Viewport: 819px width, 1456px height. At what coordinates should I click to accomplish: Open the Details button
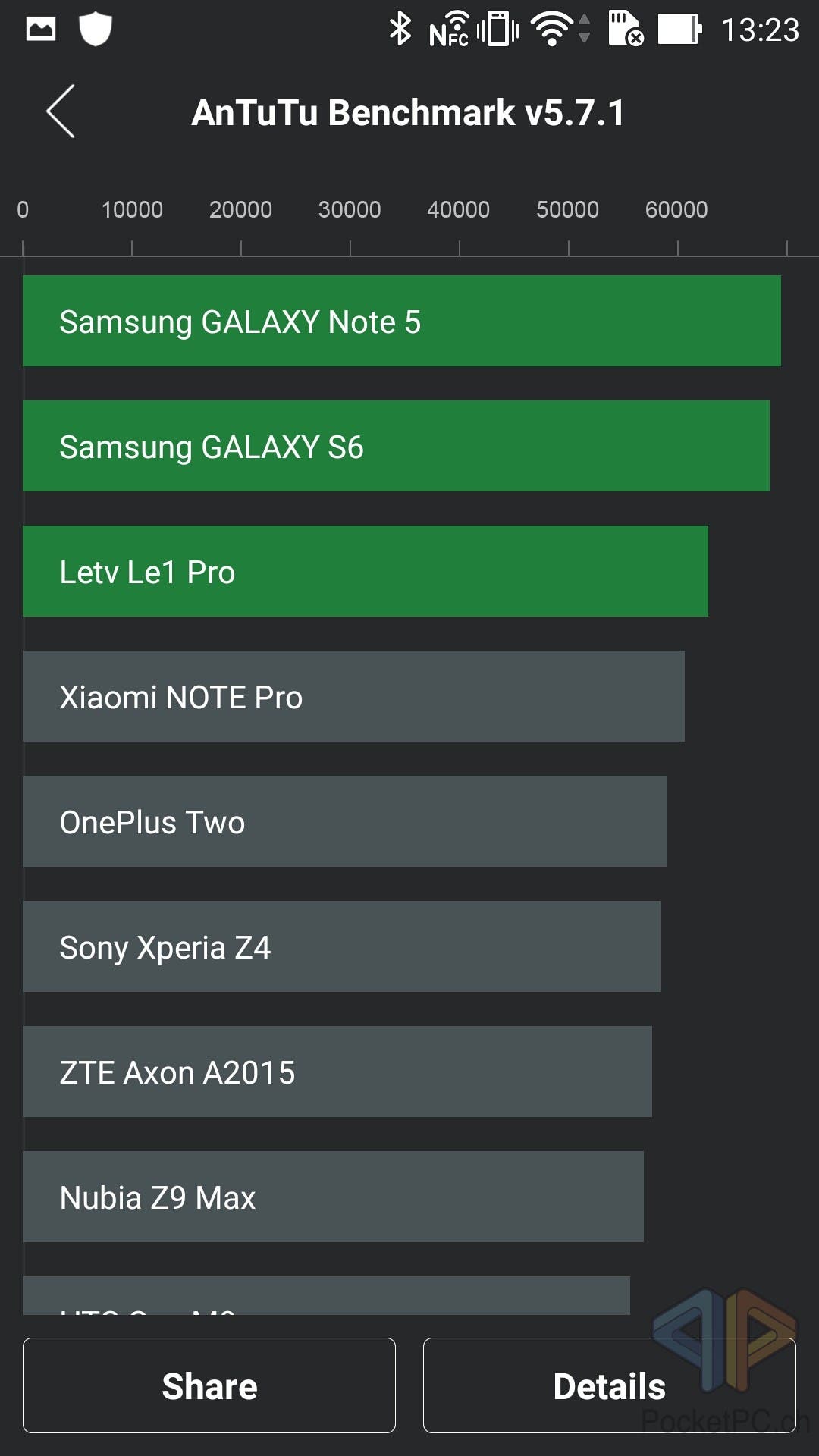coord(610,1385)
